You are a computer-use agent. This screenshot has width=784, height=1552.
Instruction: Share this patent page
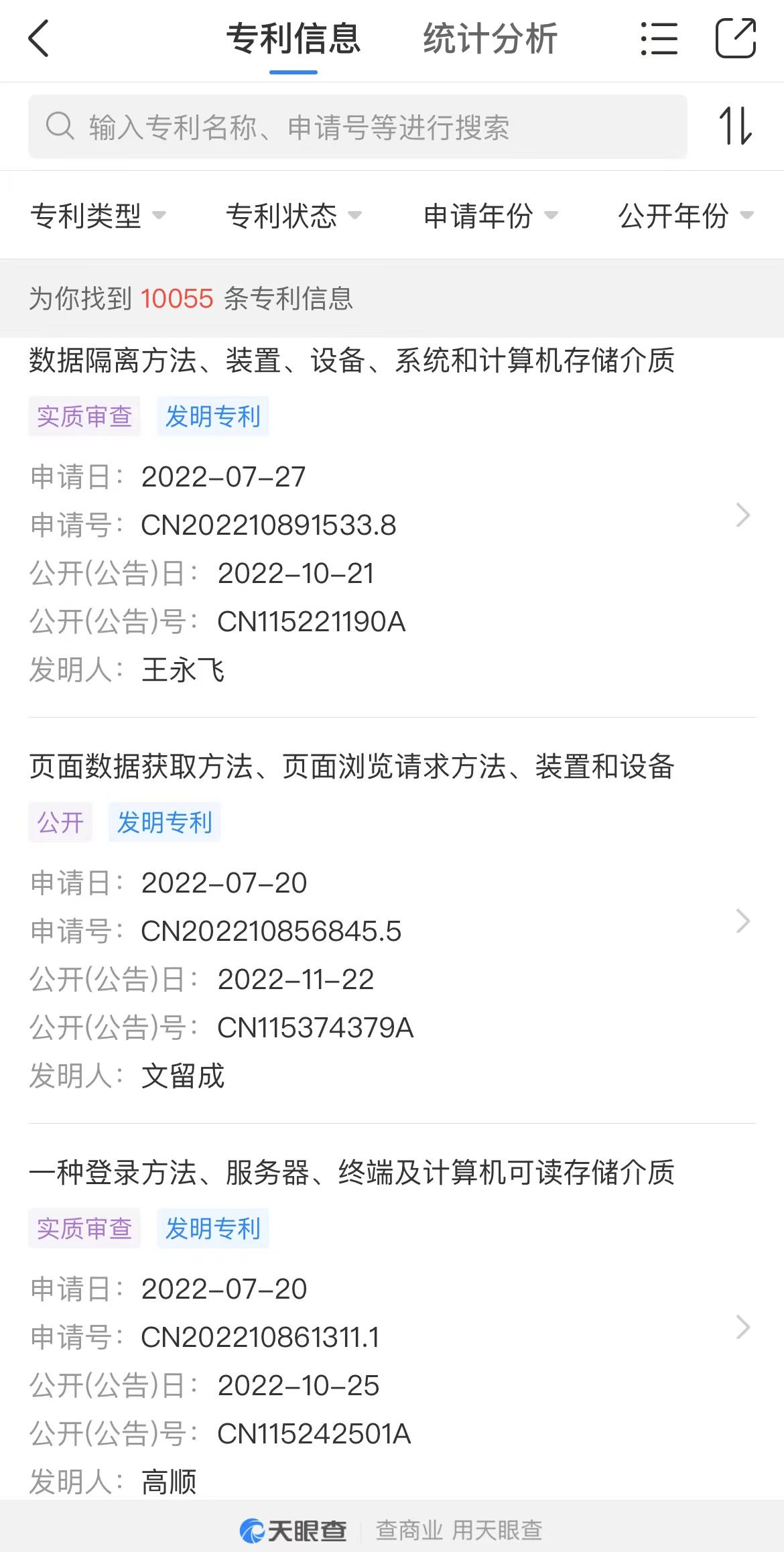click(736, 39)
